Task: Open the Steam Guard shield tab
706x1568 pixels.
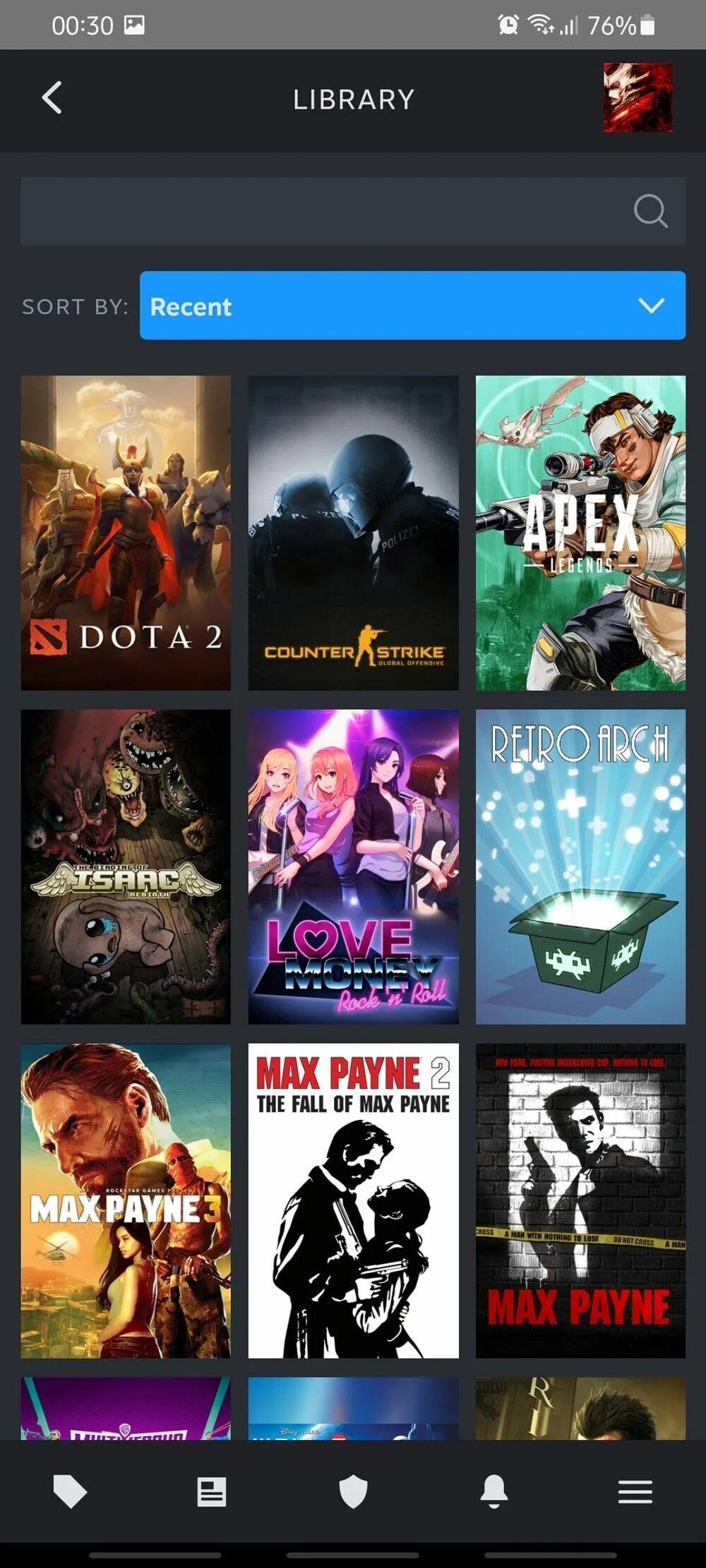Action: 353,1492
